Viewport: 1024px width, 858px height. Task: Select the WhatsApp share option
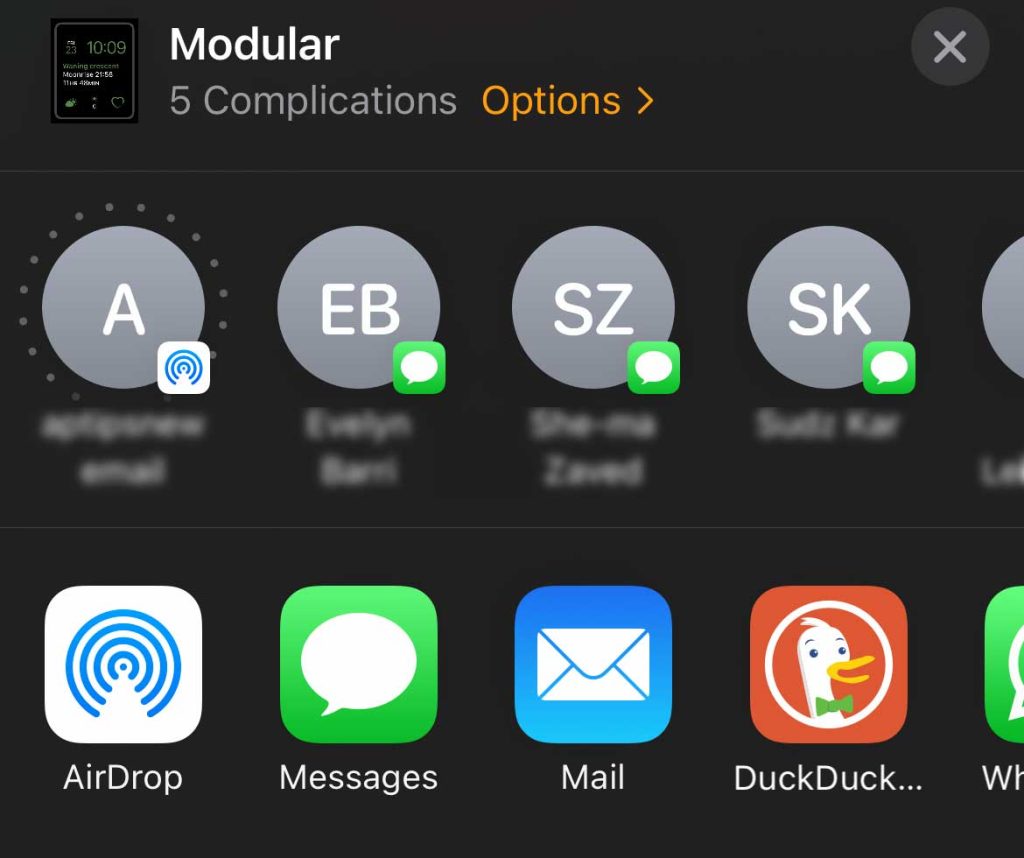click(1005, 664)
